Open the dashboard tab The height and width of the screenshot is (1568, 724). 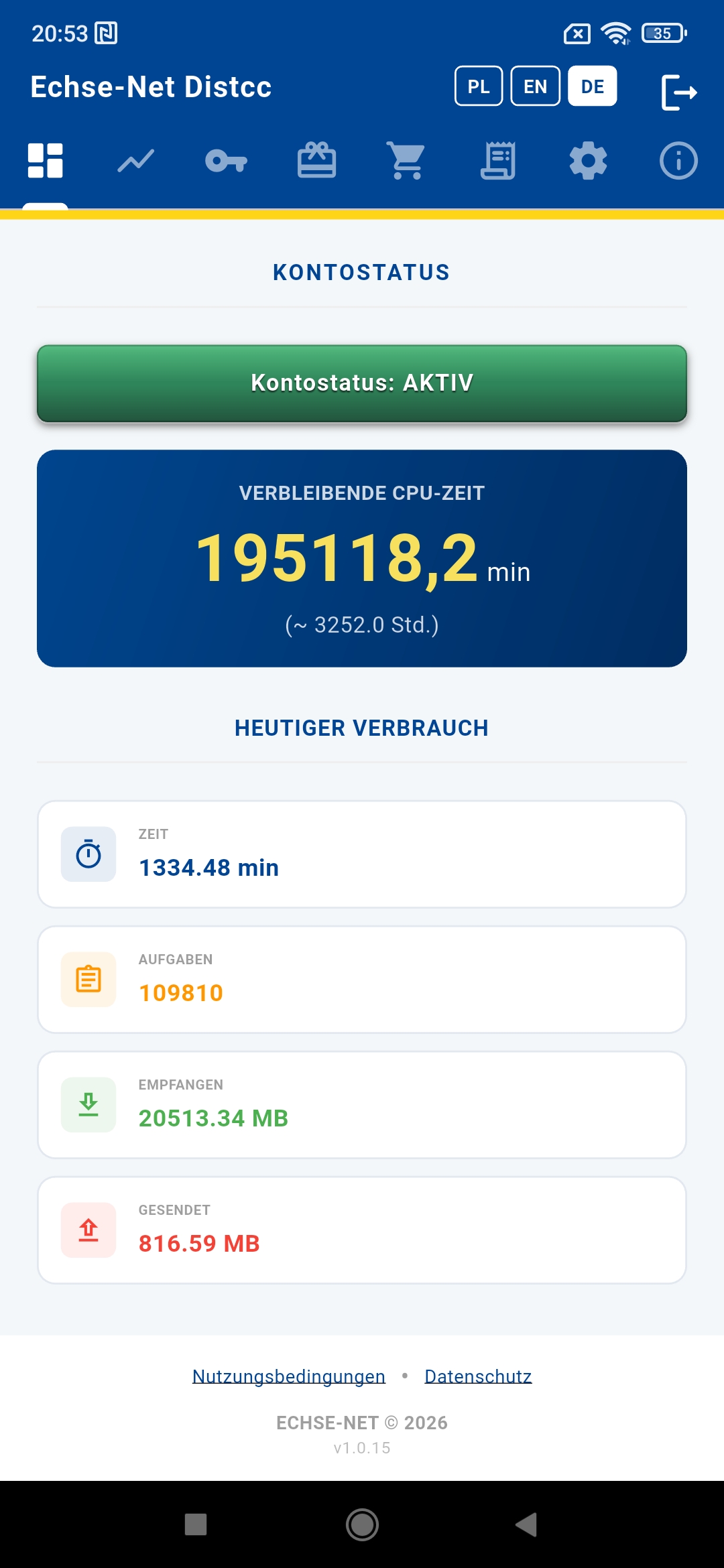pos(46,161)
